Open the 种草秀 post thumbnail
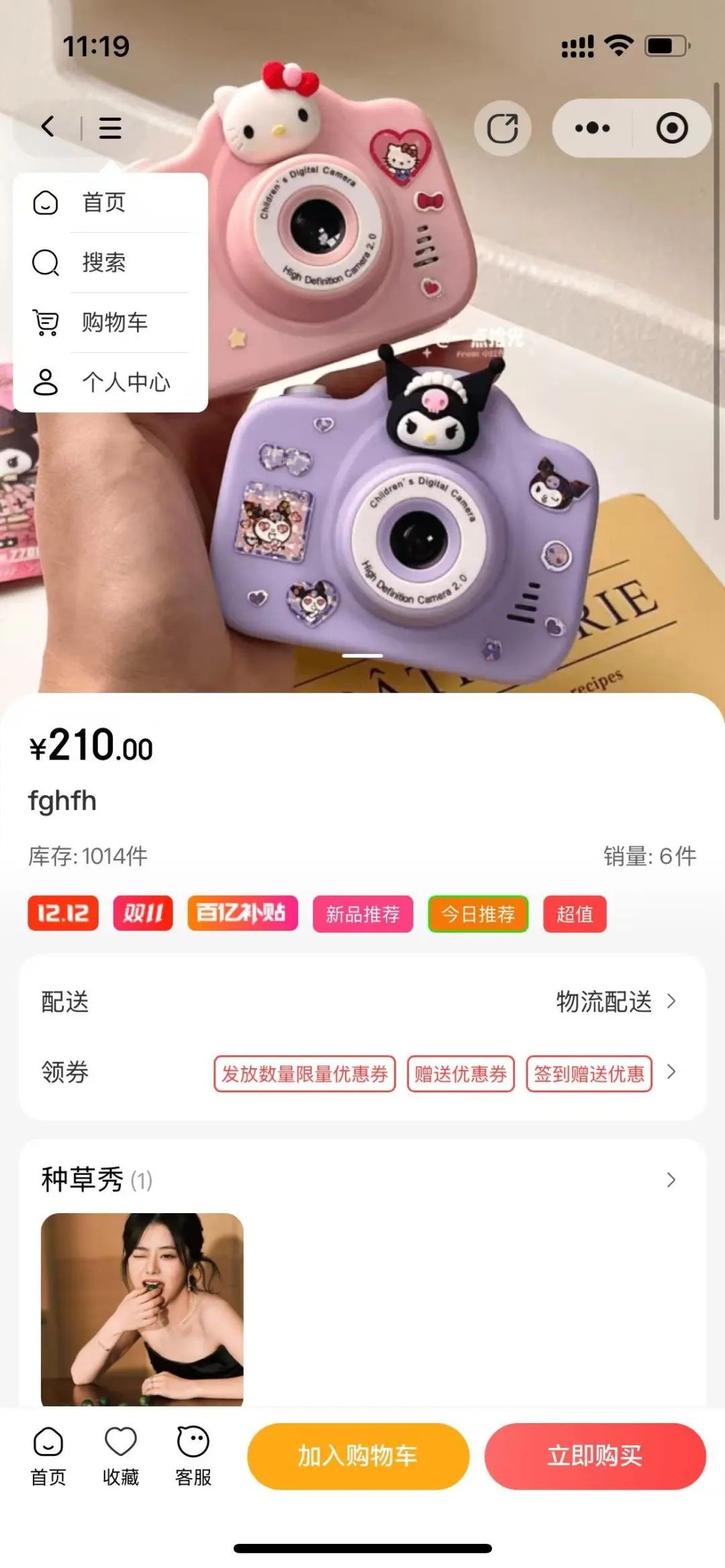 tap(142, 1308)
